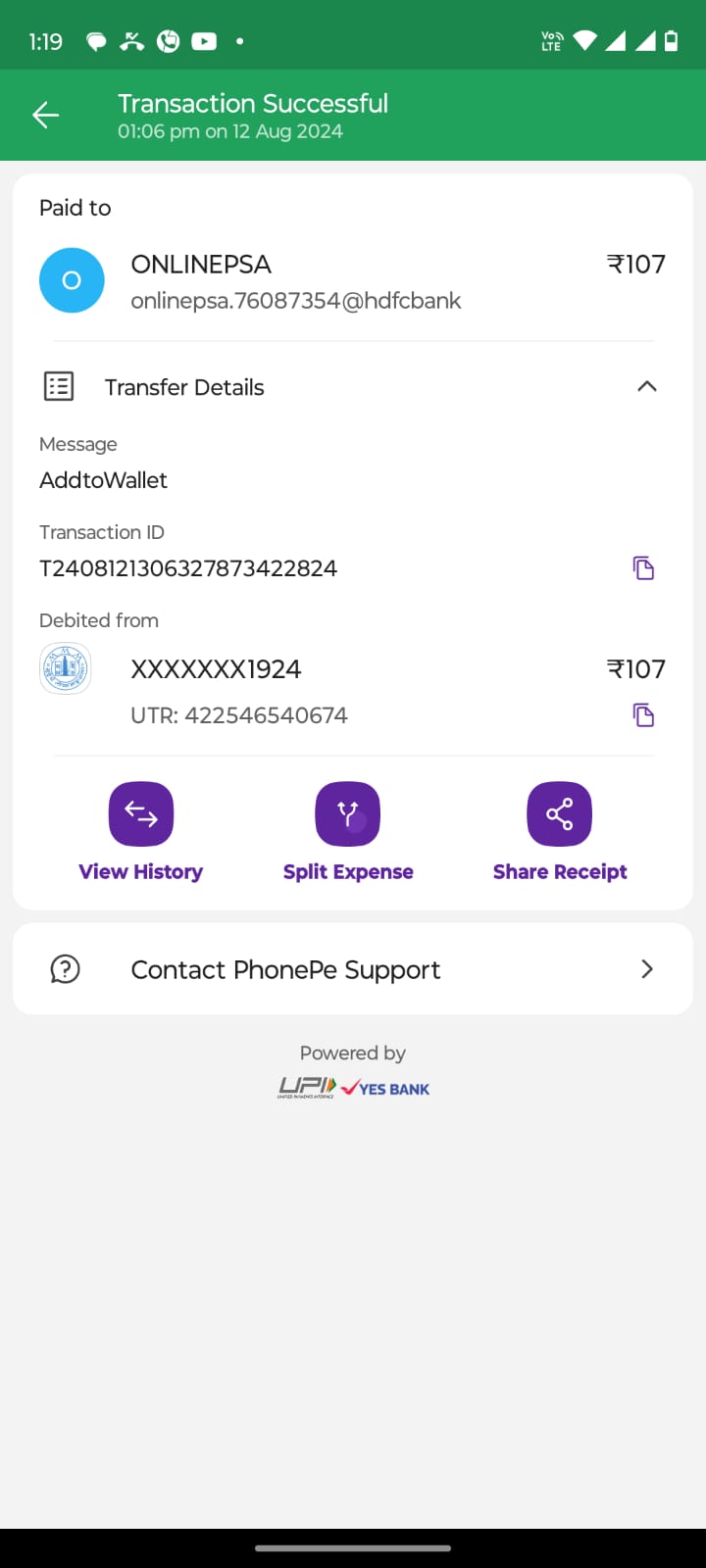Open the ONLINEPSA payee entry
Screen dimensions: 706x1568
click(x=294, y=280)
